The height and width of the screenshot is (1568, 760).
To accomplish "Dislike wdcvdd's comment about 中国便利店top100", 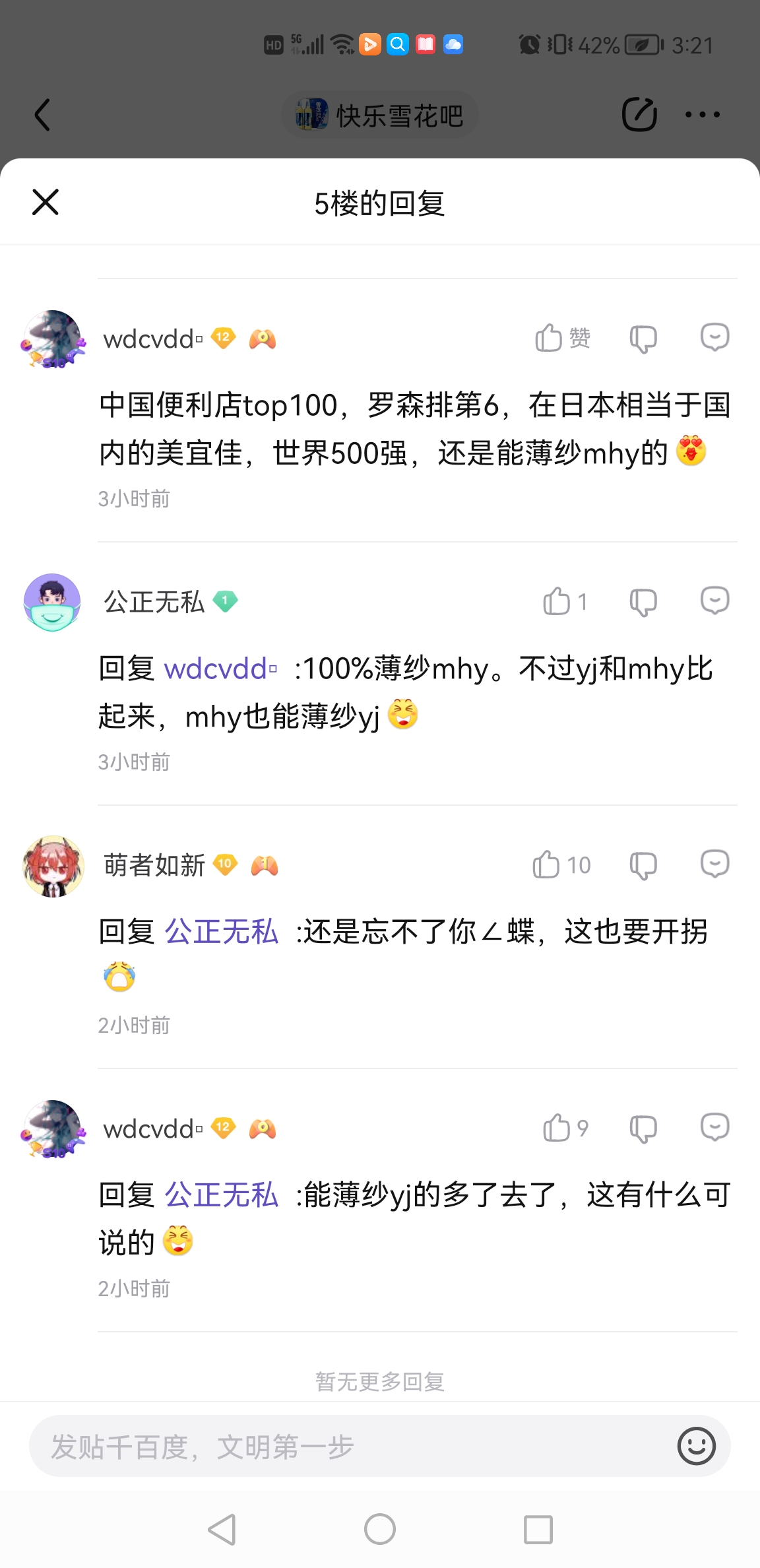I will click(x=643, y=339).
